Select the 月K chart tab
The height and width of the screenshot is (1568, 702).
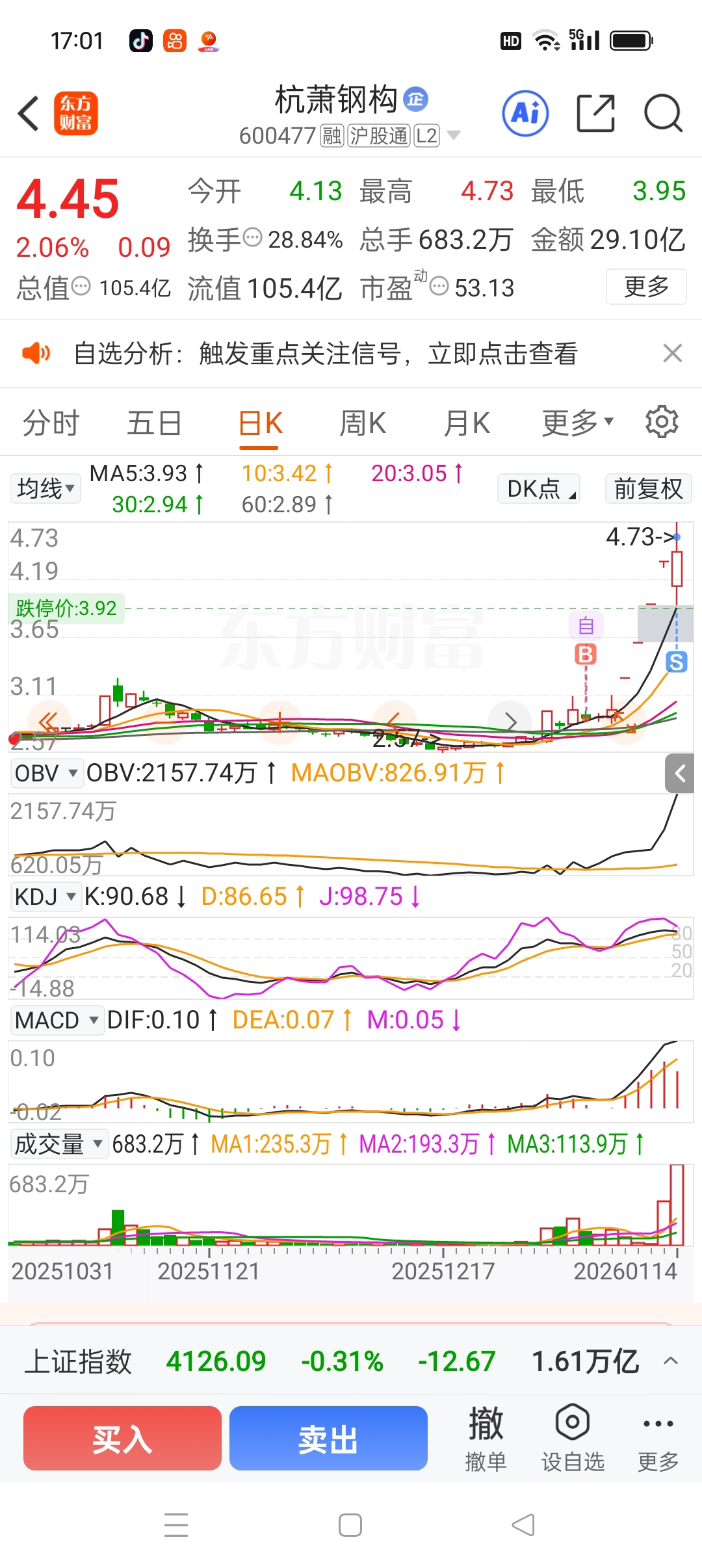pyautogui.click(x=467, y=423)
